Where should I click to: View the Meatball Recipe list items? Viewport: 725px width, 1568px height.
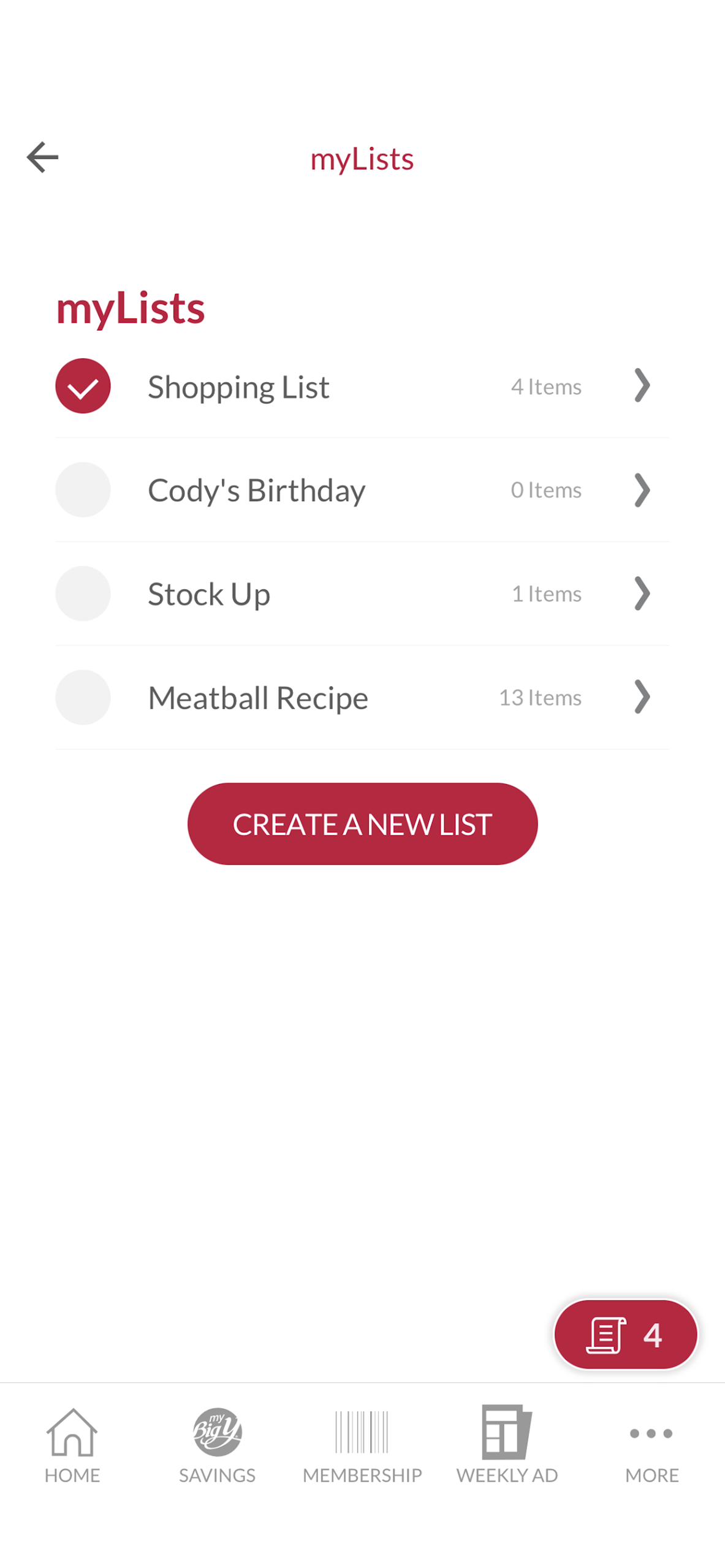click(641, 697)
